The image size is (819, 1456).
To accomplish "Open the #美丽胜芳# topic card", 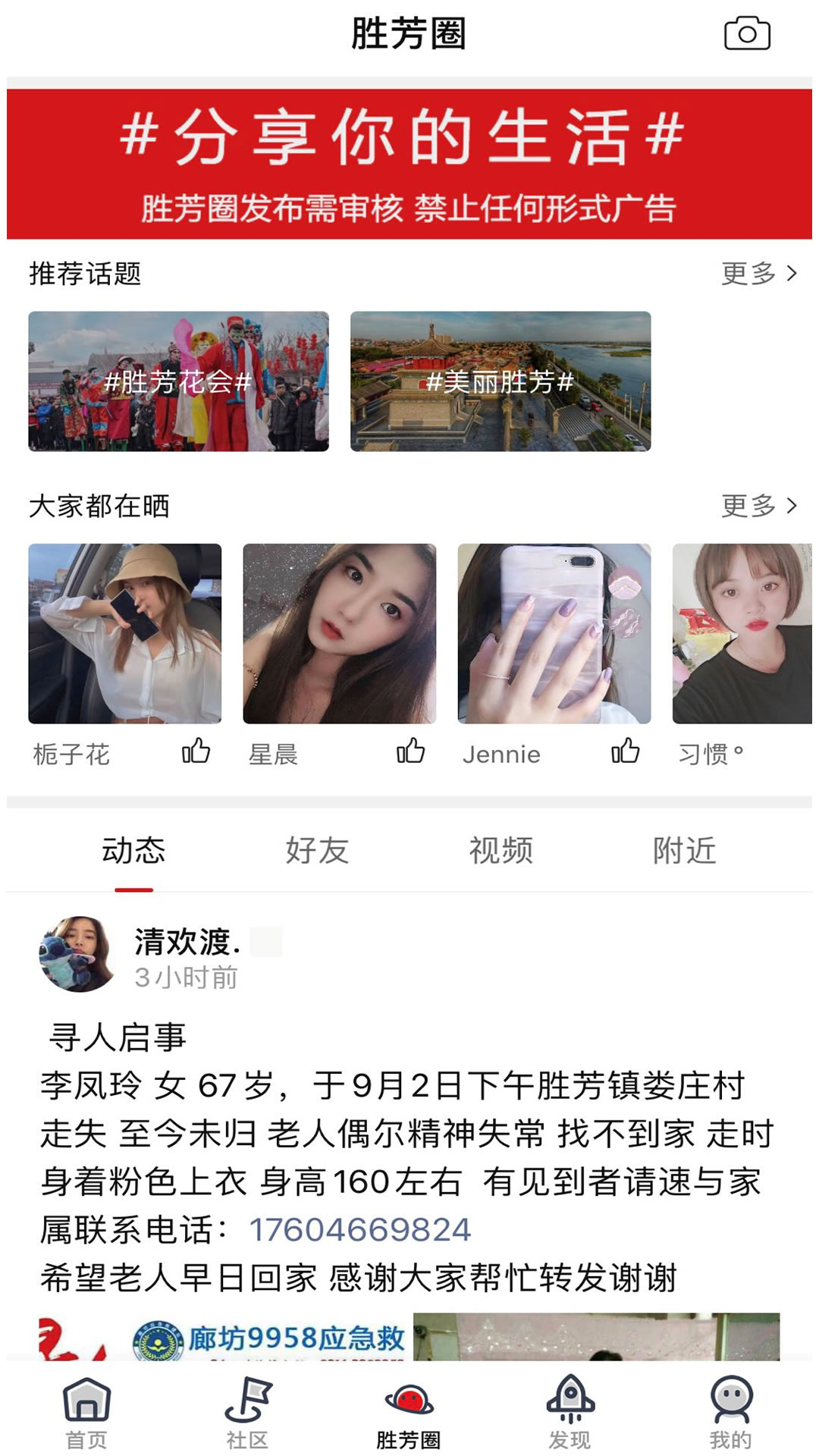I will pos(500,381).
